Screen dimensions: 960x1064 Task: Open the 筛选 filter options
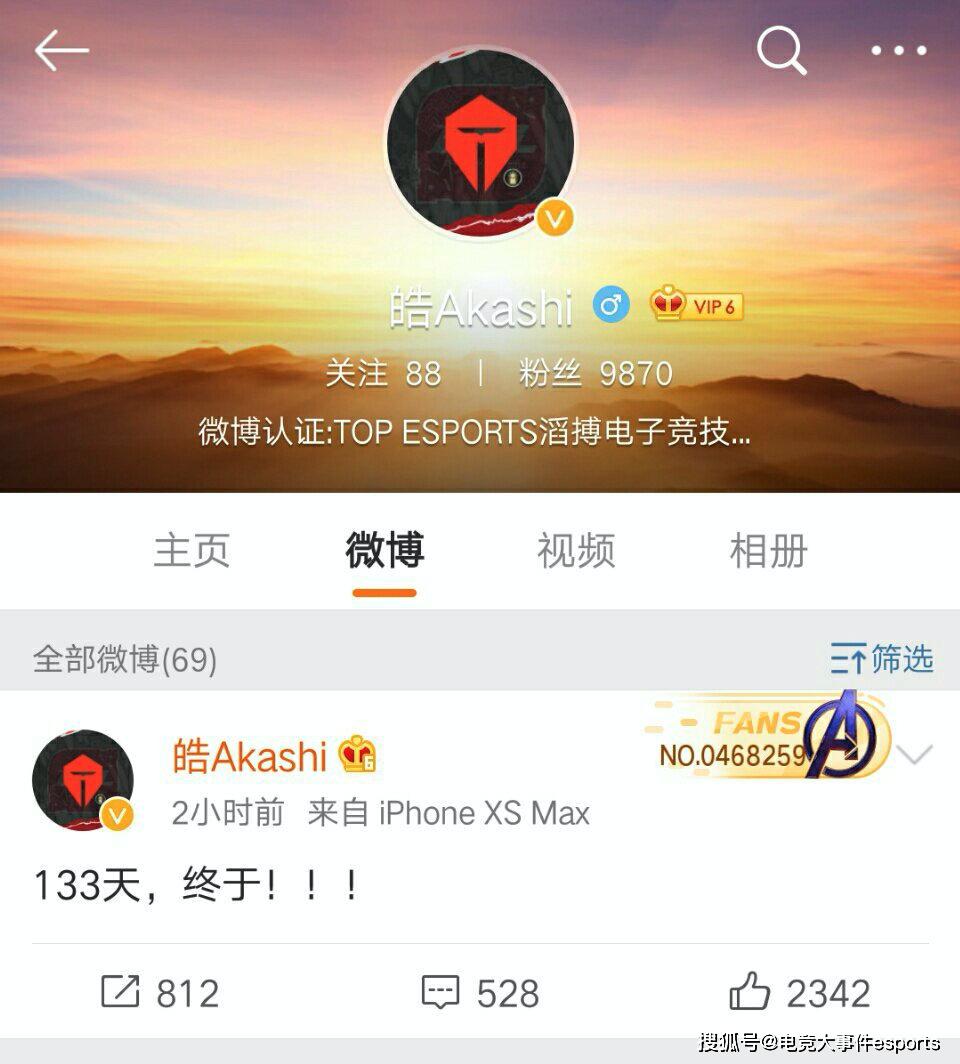pyautogui.click(x=882, y=659)
